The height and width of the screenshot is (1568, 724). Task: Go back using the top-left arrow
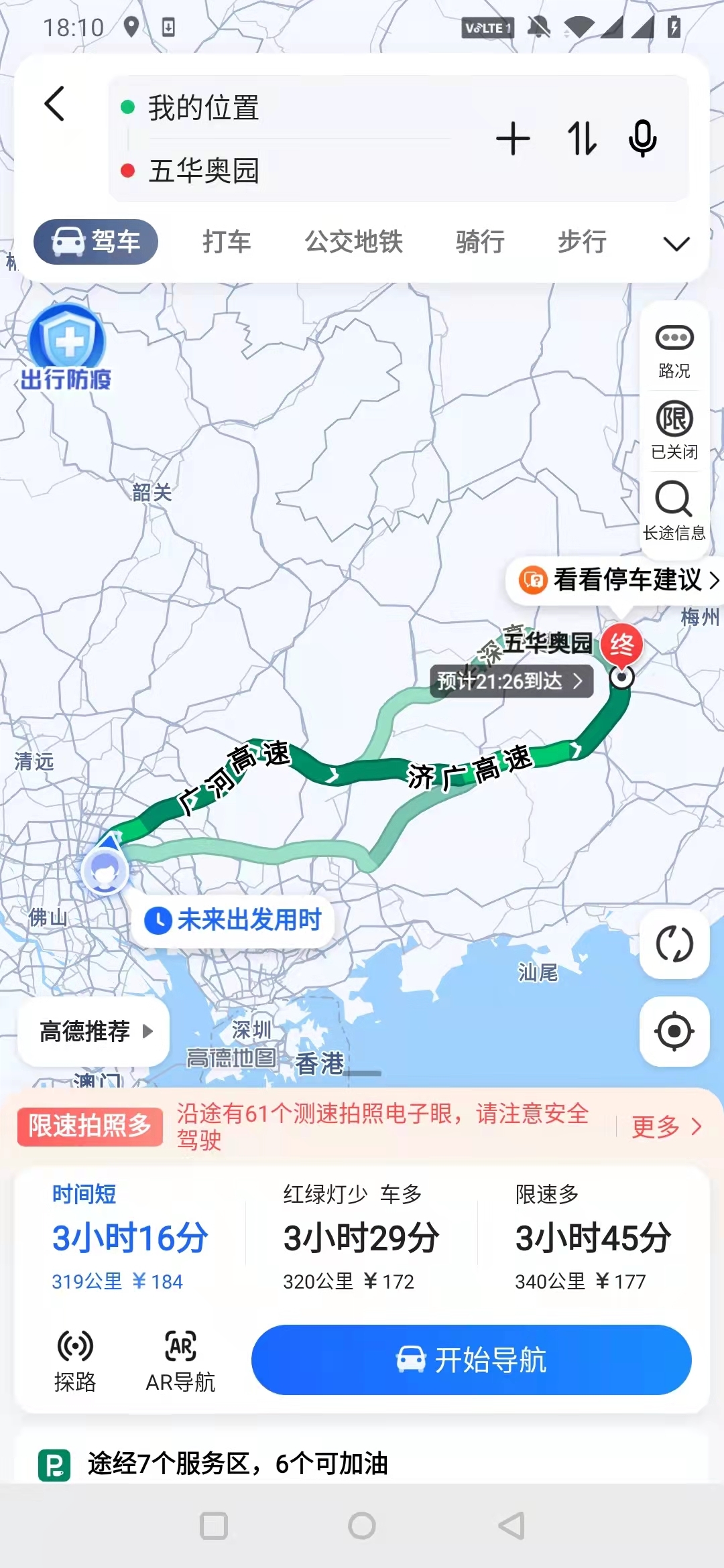click(55, 104)
